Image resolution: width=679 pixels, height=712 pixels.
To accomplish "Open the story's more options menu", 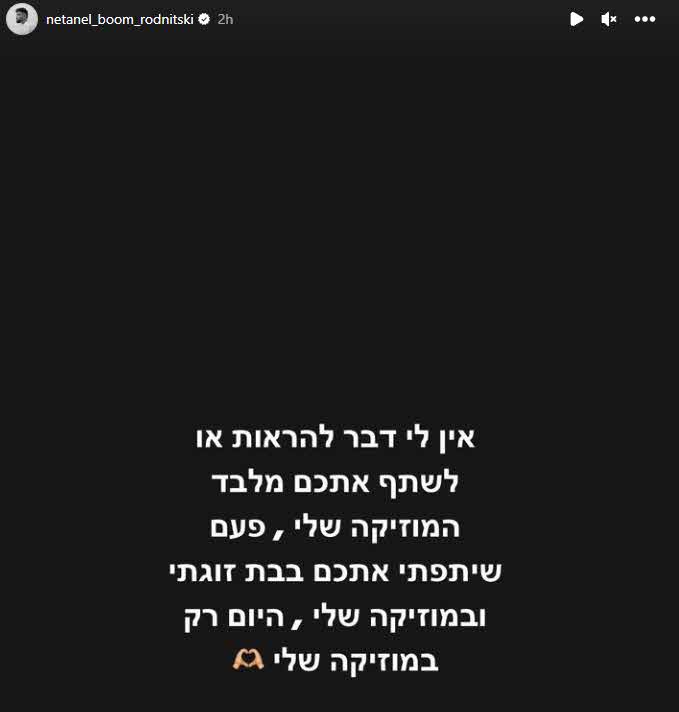I will tap(645, 19).
